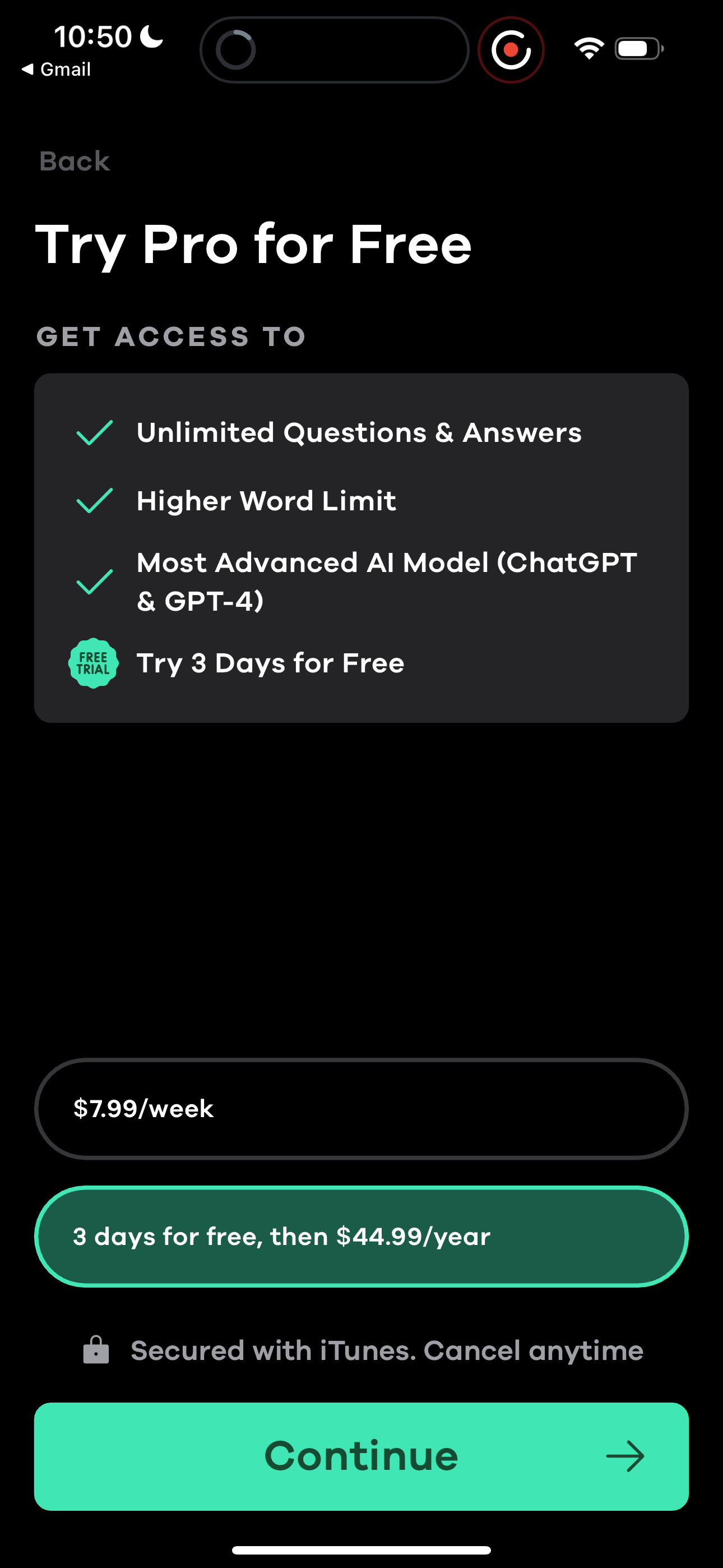This screenshot has height=1568, width=723.
Task: Select the $7.99/week plan
Action: [x=361, y=1109]
